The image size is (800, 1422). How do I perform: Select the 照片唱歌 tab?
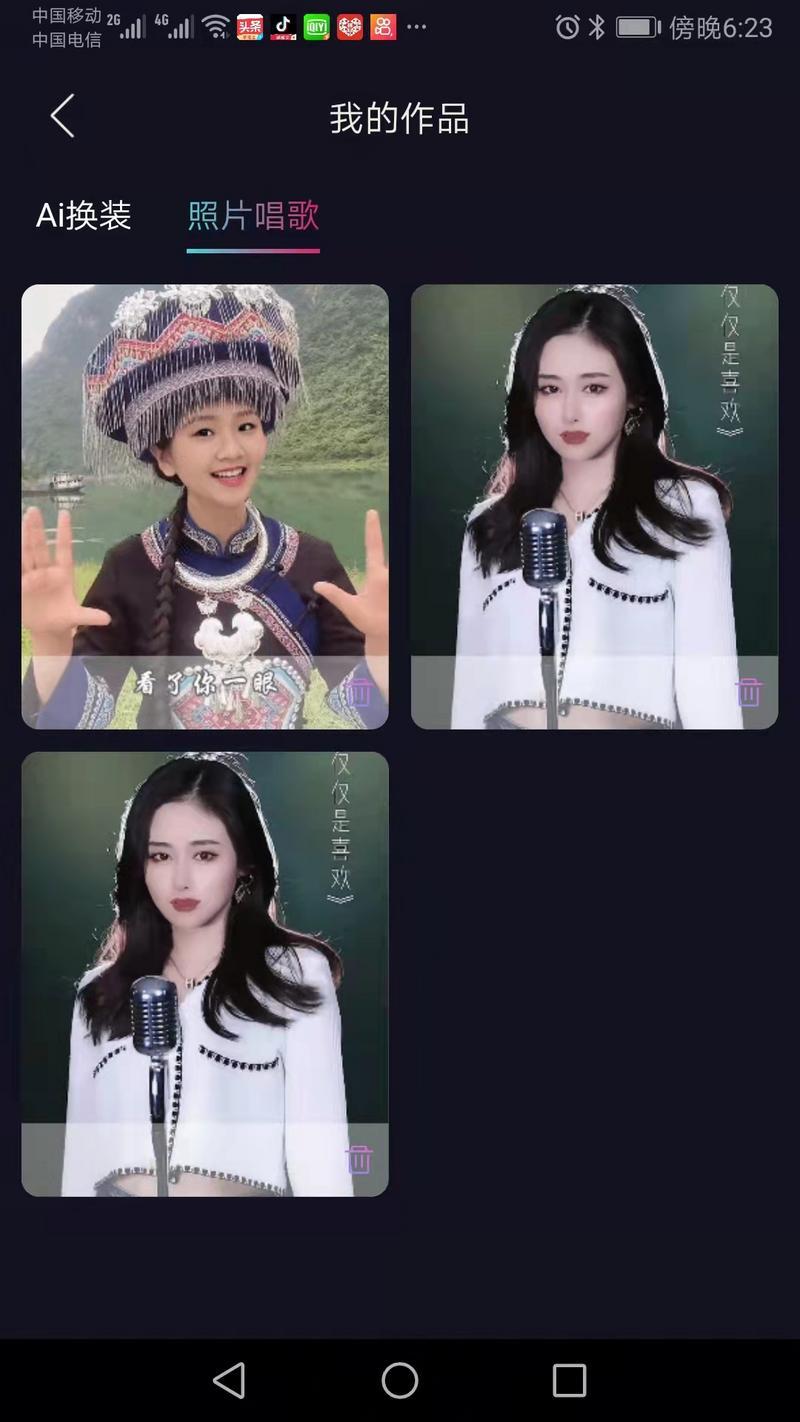click(253, 215)
